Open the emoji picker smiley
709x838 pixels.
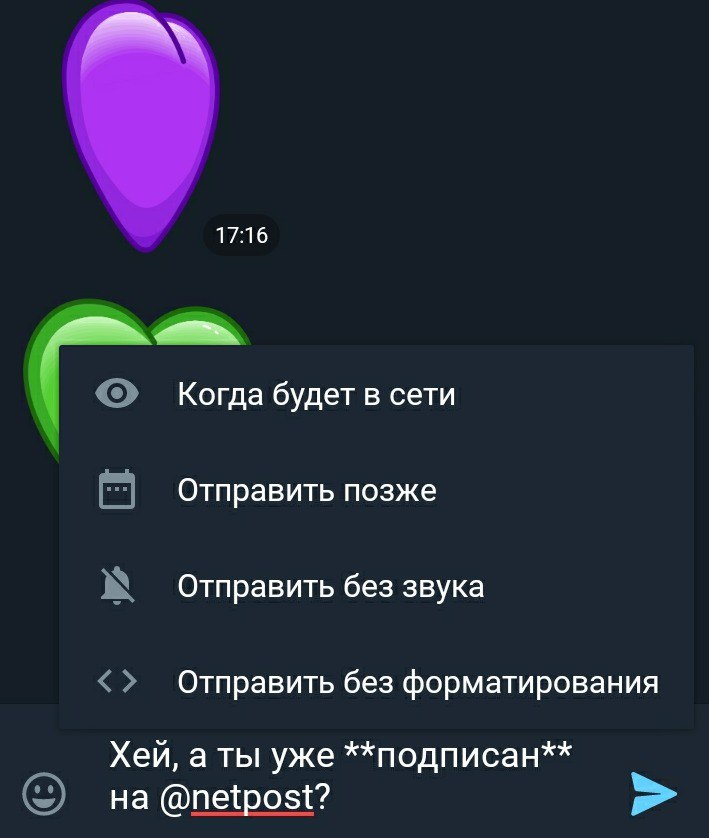point(44,795)
